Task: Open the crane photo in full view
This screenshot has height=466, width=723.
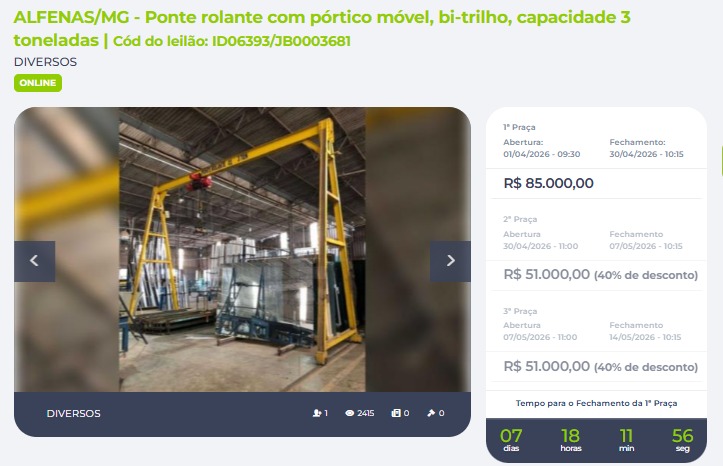Action: pos(242,250)
